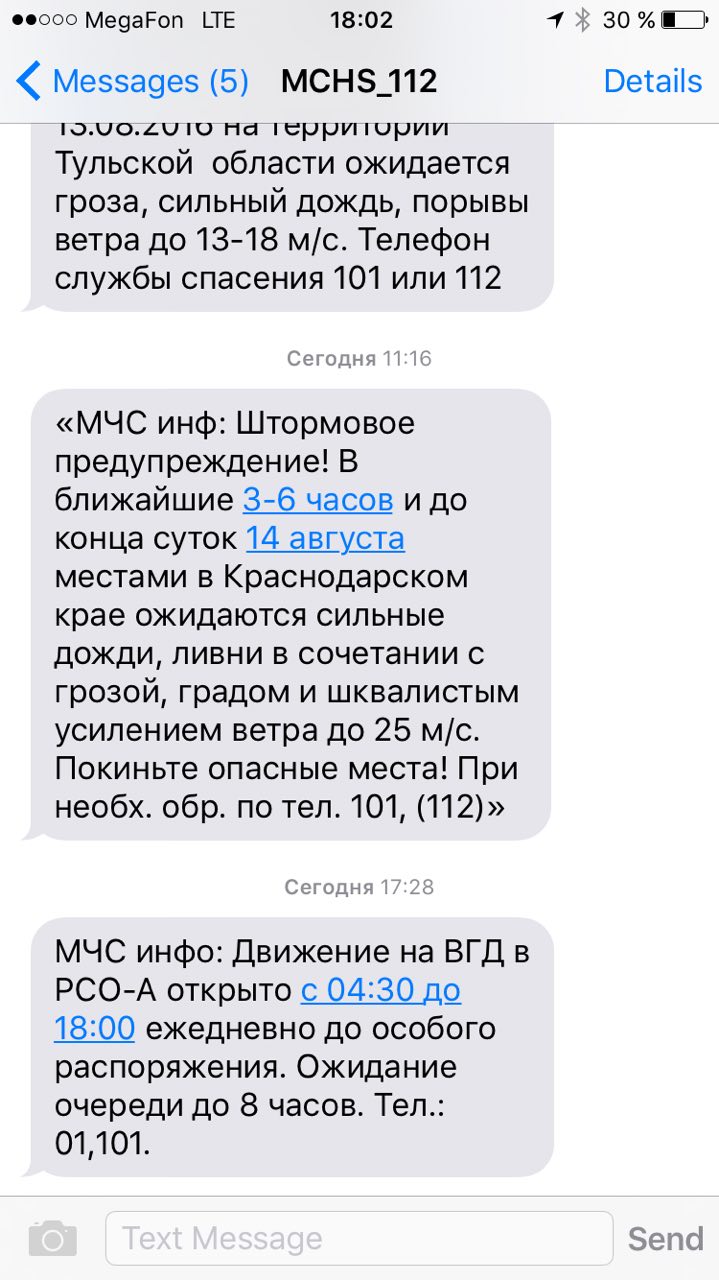Tap the Send button
Viewport: 719px width, 1280px height.
[x=665, y=1238]
